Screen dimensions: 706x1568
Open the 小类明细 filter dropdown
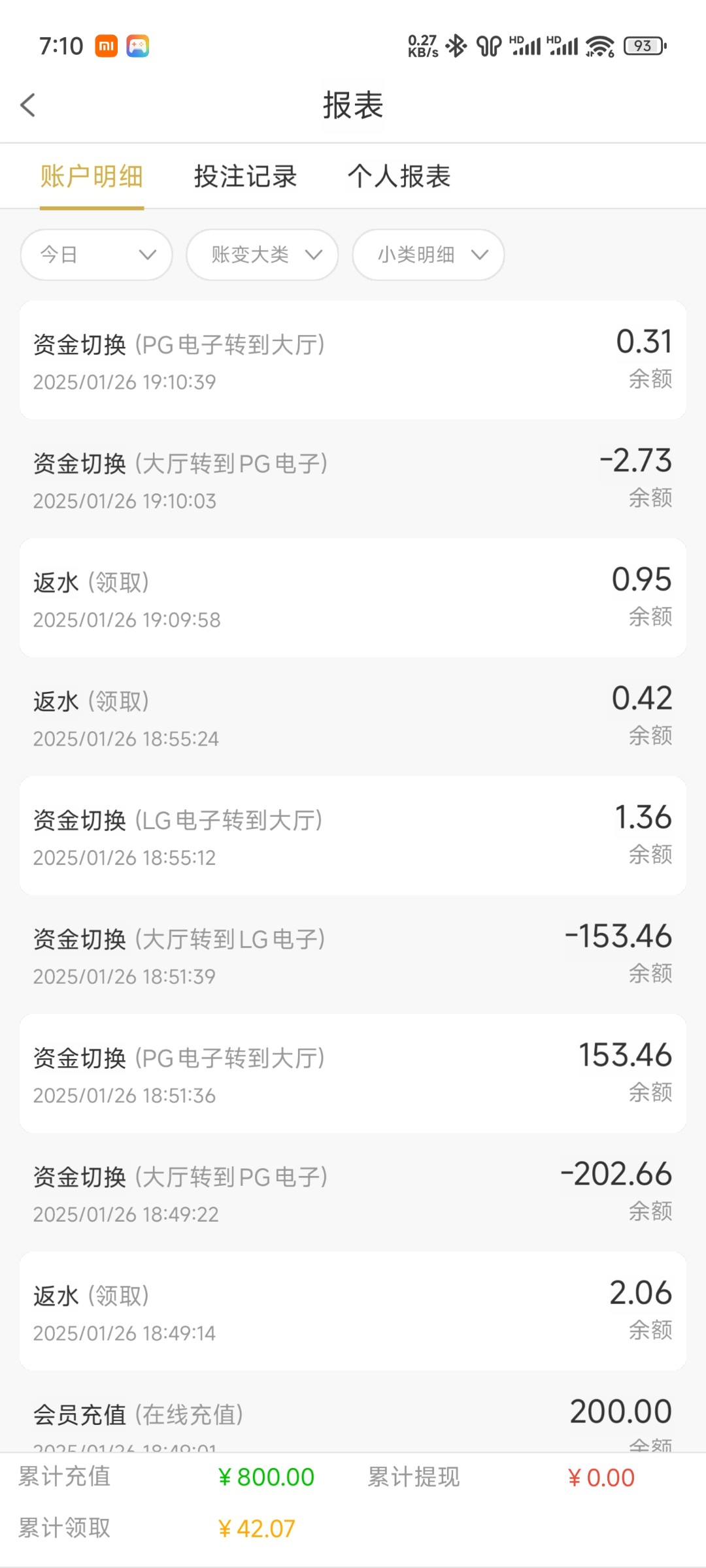pyautogui.click(x=428, y=255)
